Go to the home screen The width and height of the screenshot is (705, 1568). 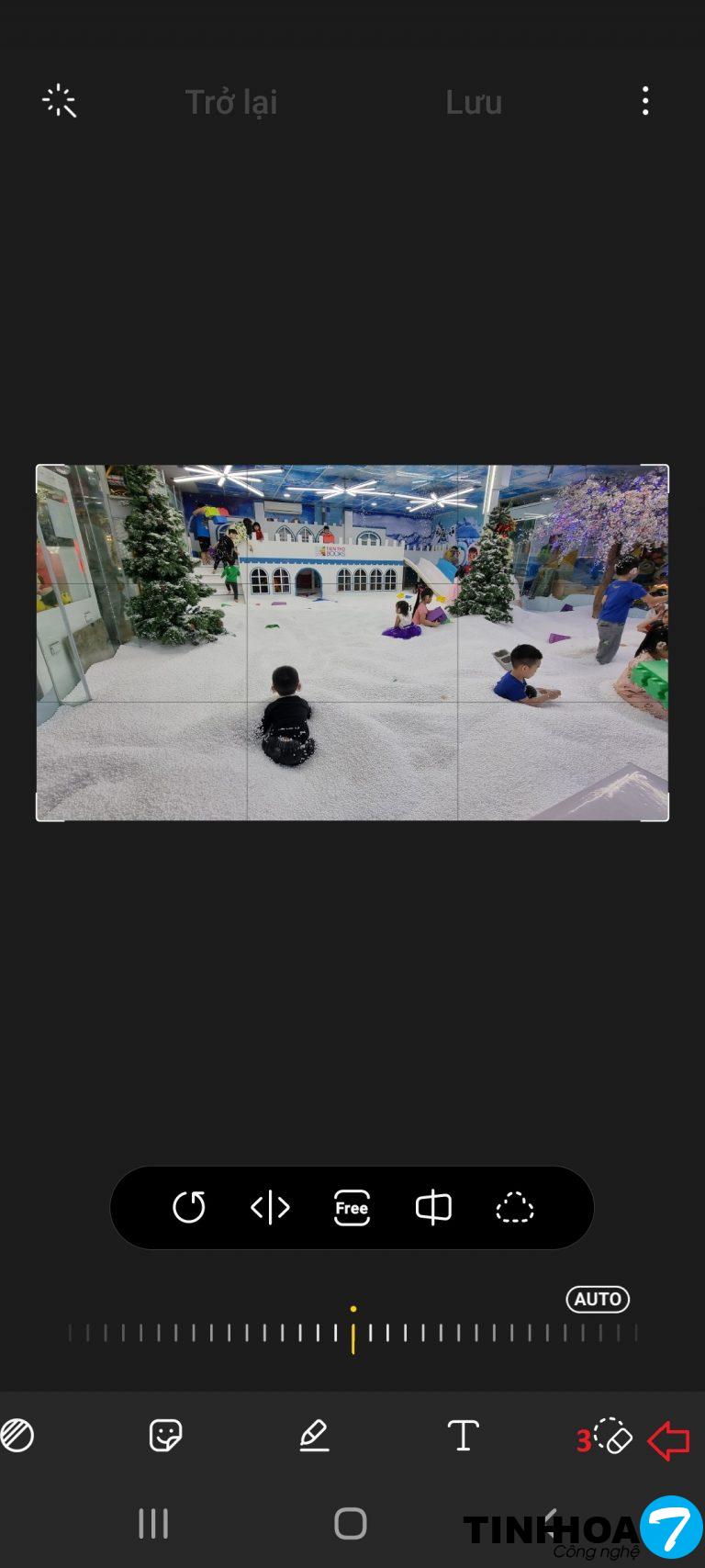pyautogui.click(x=351, y=1523)
